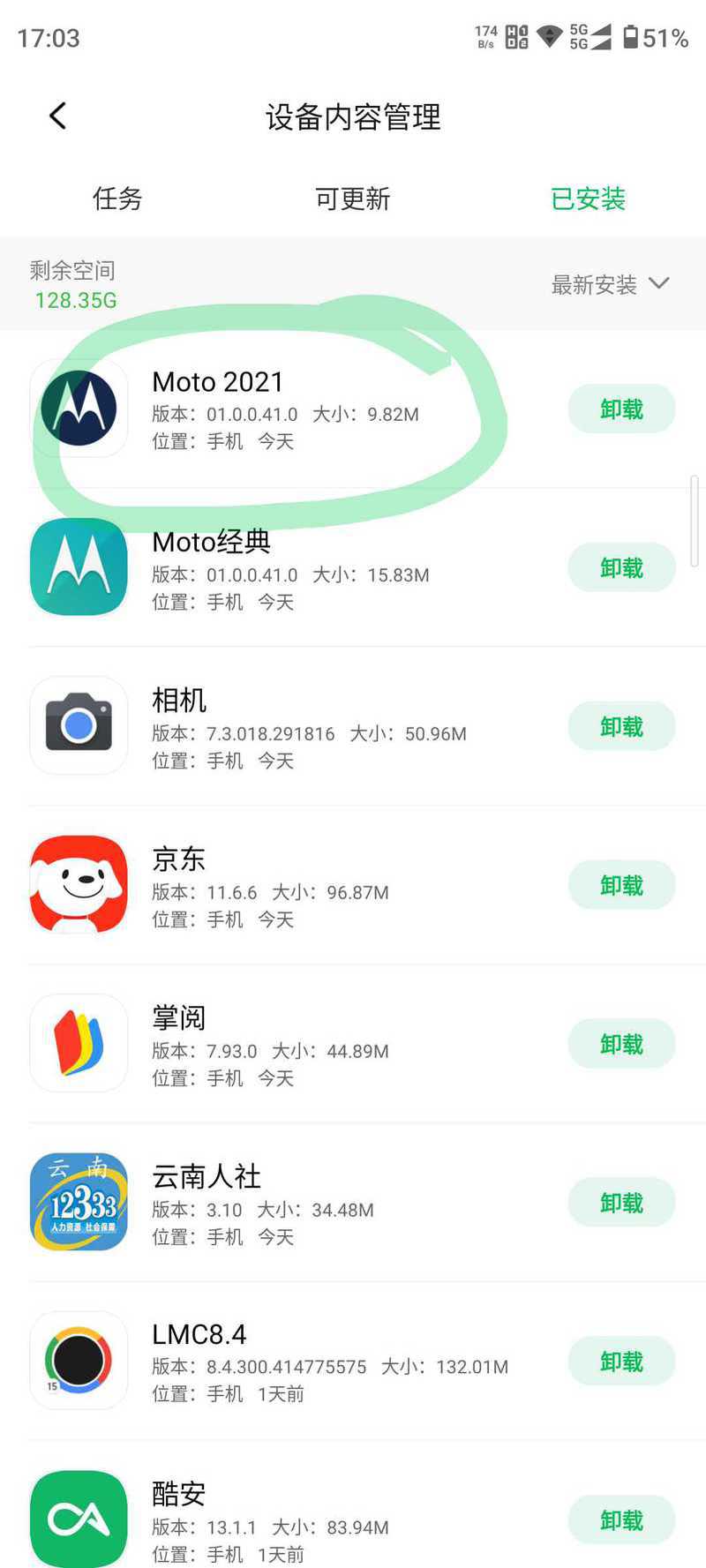Screen dimensions: 706x1568
Task: Switch to the 可更新 tab
Action: (352, 199)
